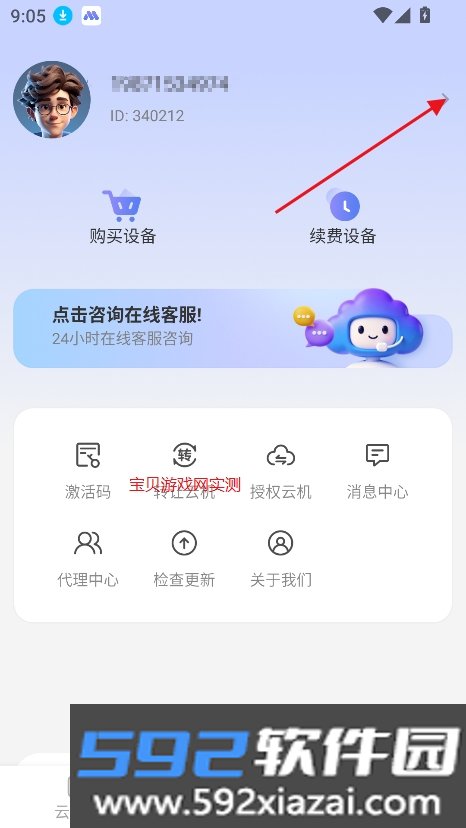Open 关于我们 about page

pyautogui.click(x=281, y=559)
